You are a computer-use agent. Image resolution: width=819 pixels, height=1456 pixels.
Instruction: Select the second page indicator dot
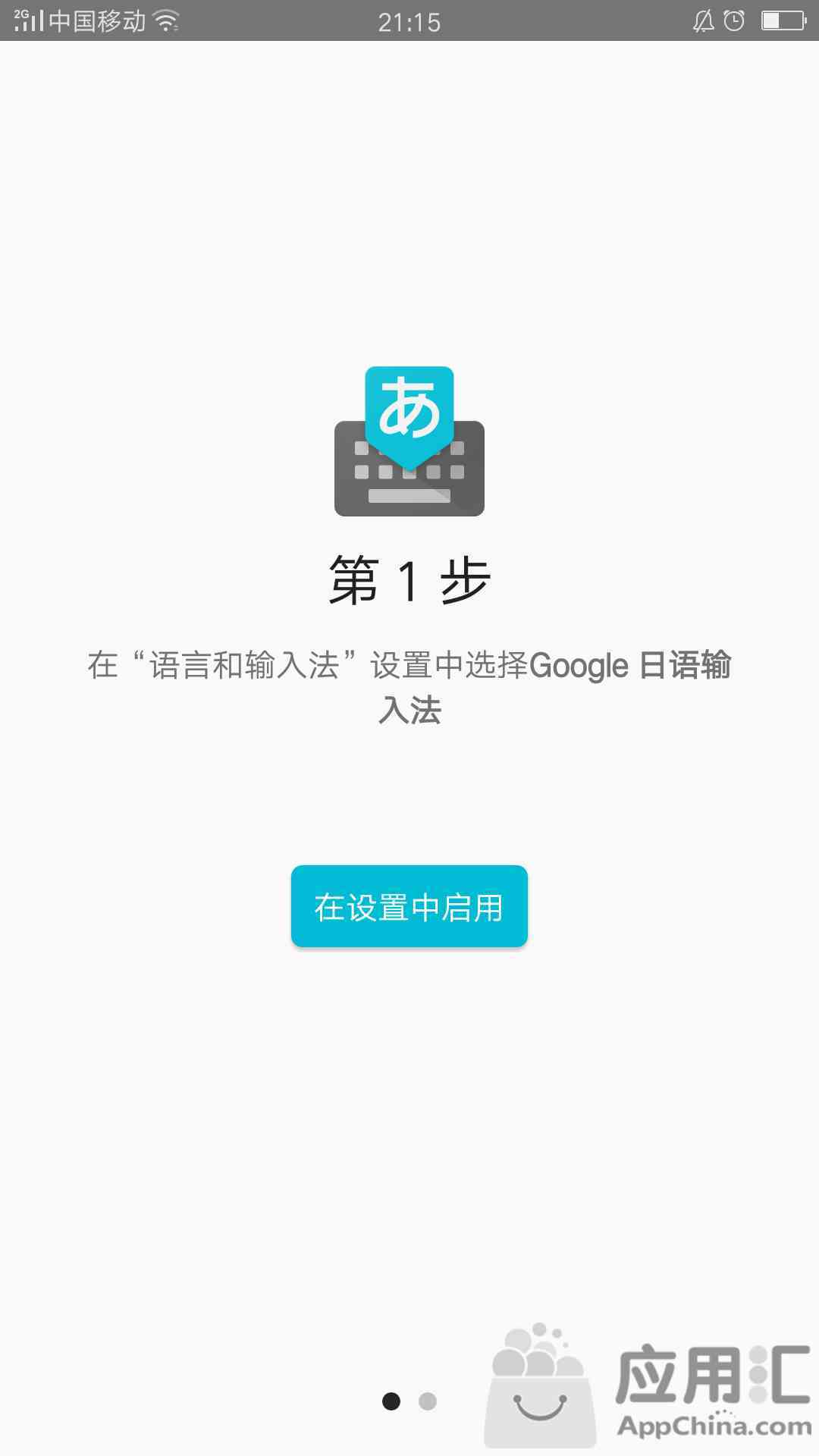428,1401
